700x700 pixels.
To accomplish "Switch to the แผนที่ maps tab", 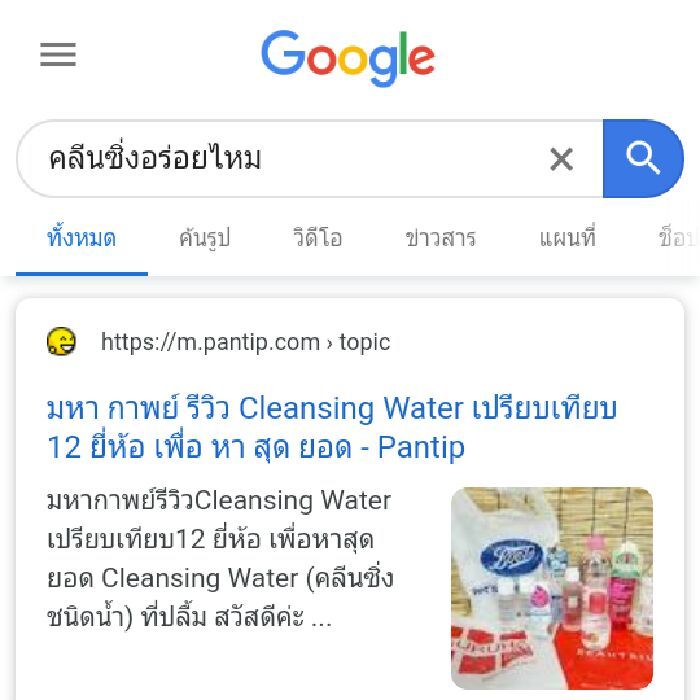I will click(x=567, y=238).
